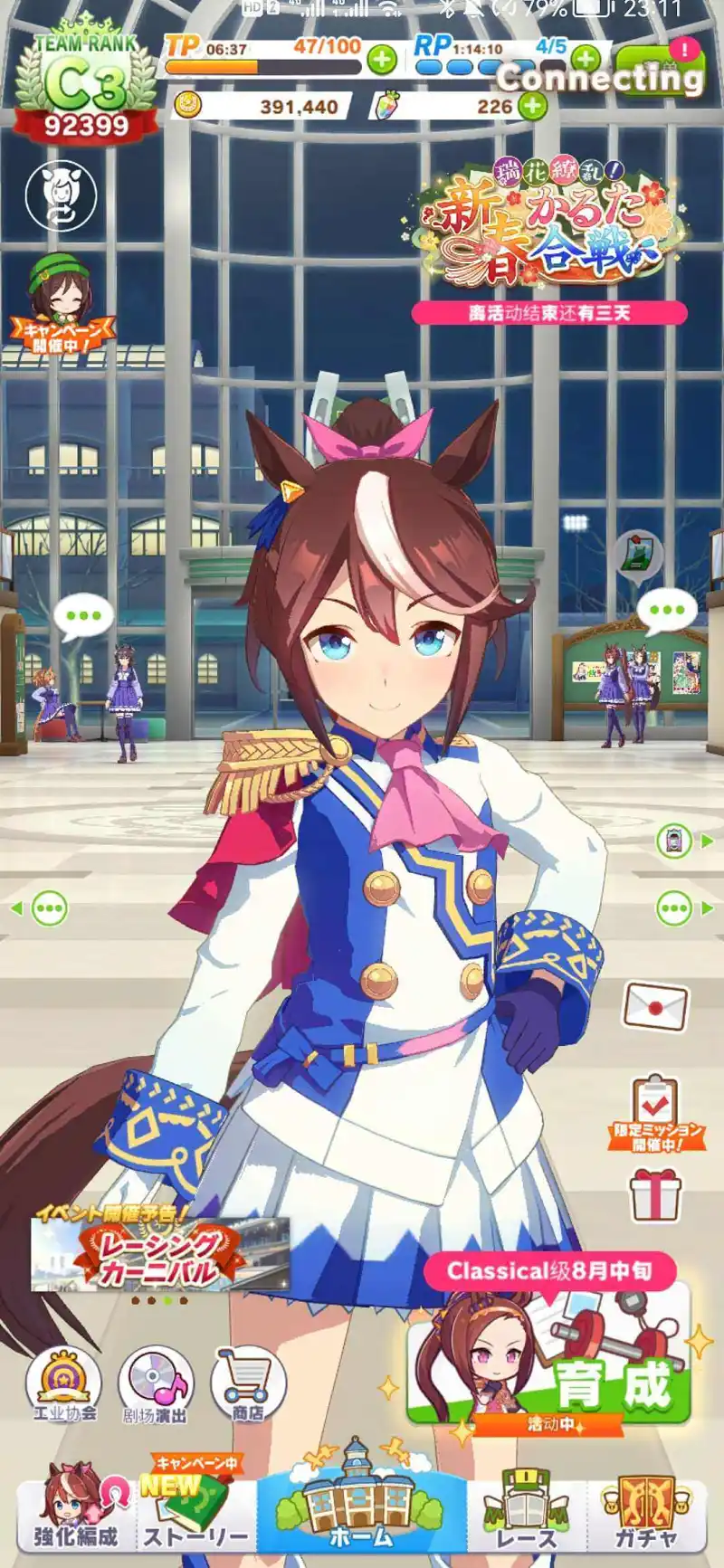Tap the plus next to 226 carrots

[x=533, y=106]
